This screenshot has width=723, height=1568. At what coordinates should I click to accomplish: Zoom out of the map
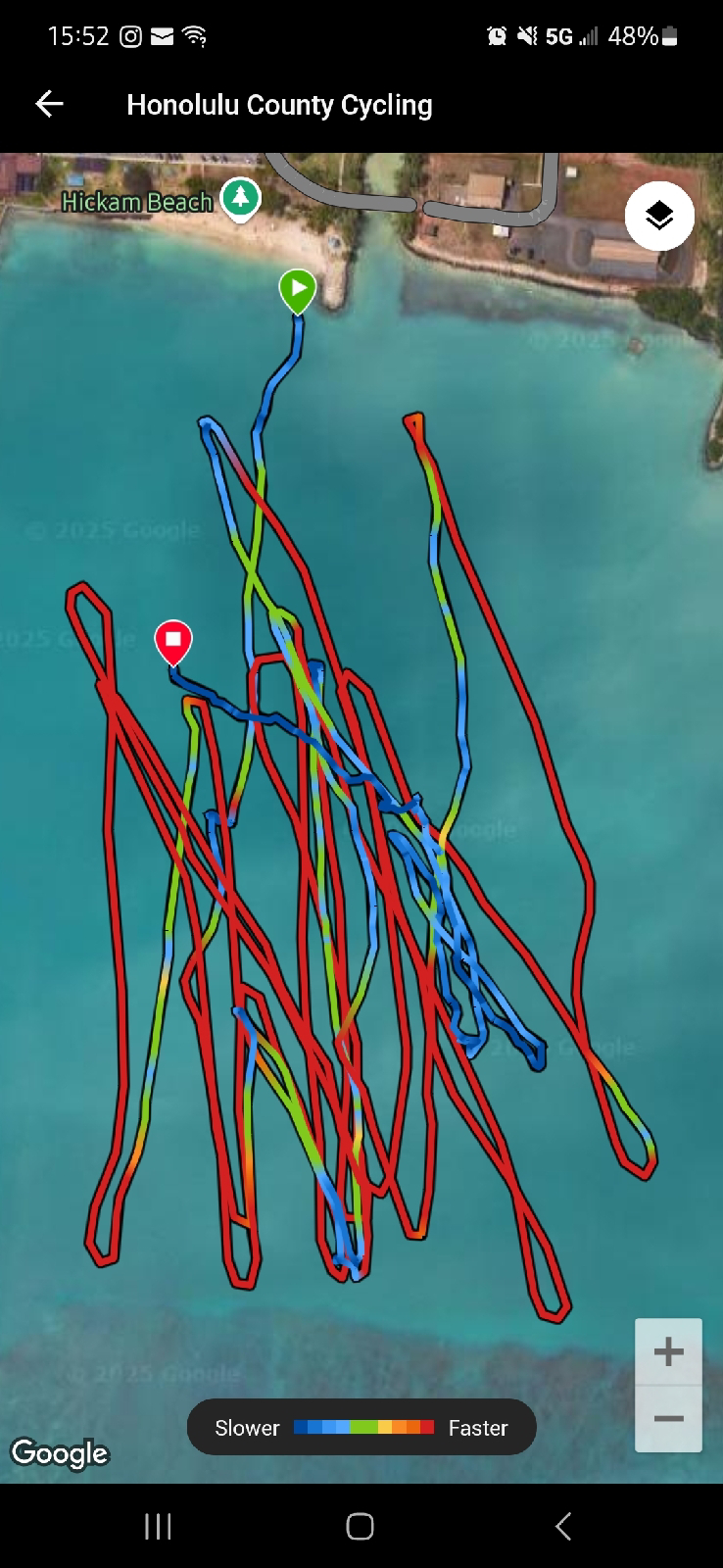[668, 1418]
